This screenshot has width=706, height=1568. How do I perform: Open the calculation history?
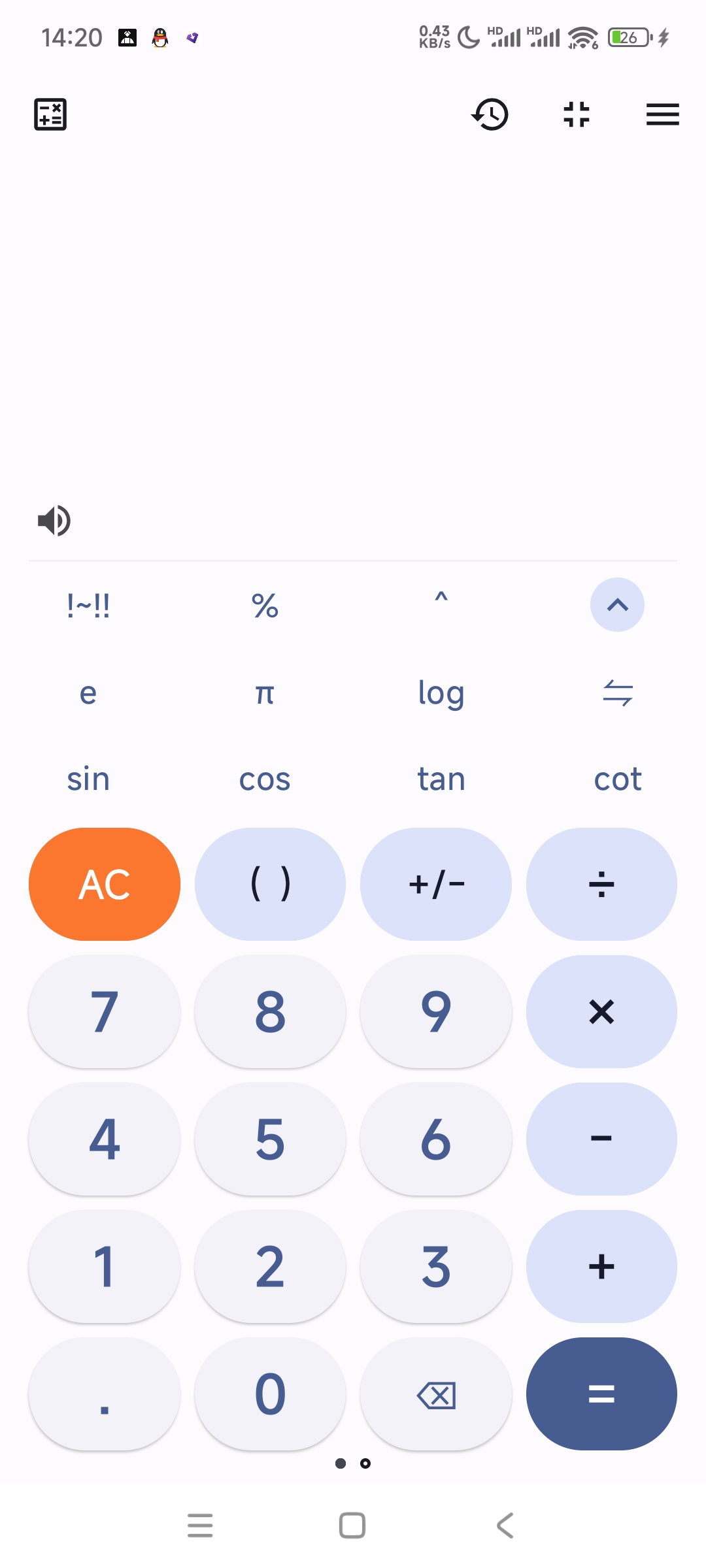point(490,114)
